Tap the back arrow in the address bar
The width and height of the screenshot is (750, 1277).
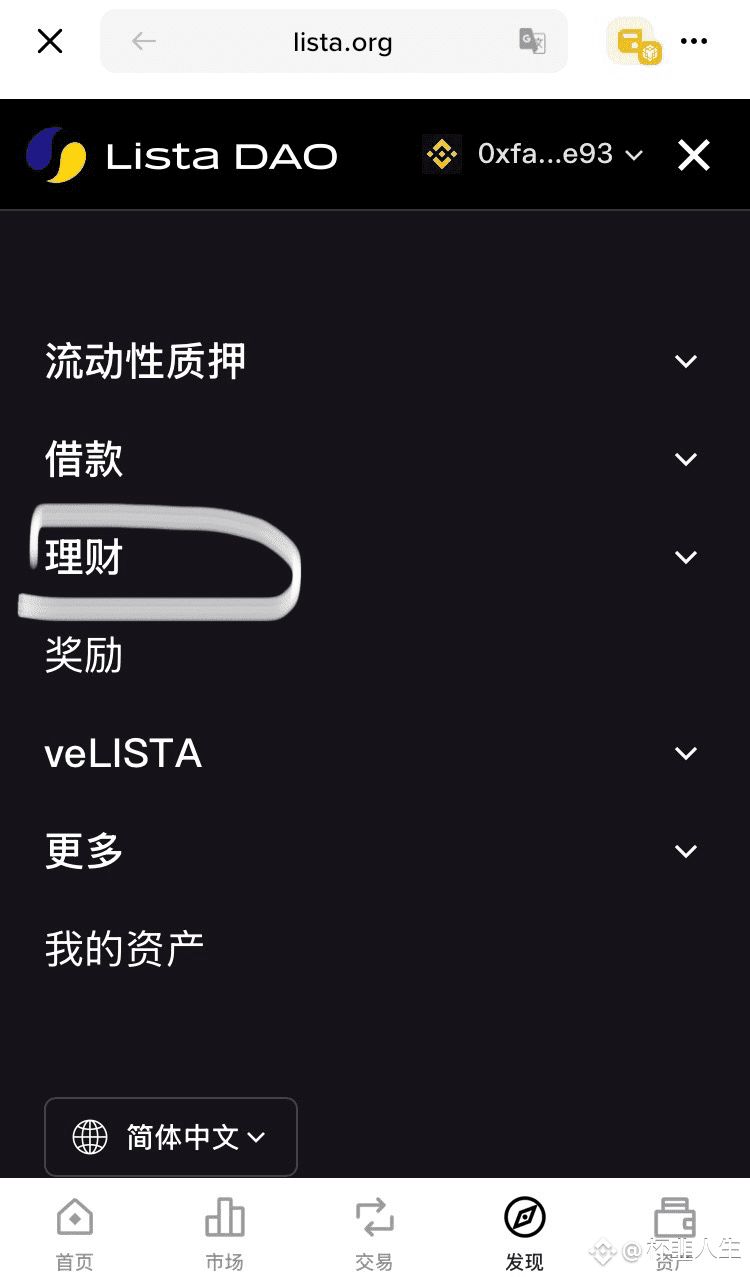[x=142, y=41]
